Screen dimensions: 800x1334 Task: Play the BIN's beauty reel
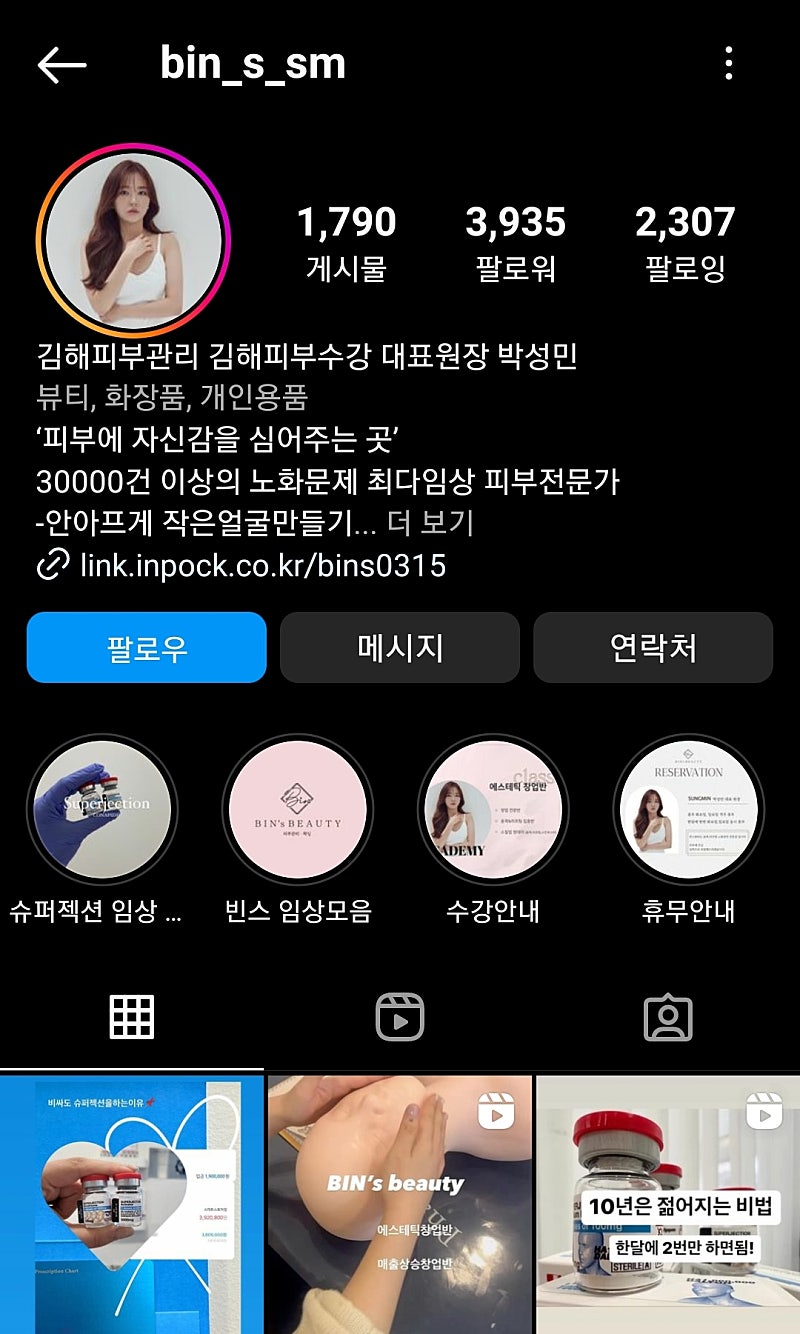(400, 1205)
